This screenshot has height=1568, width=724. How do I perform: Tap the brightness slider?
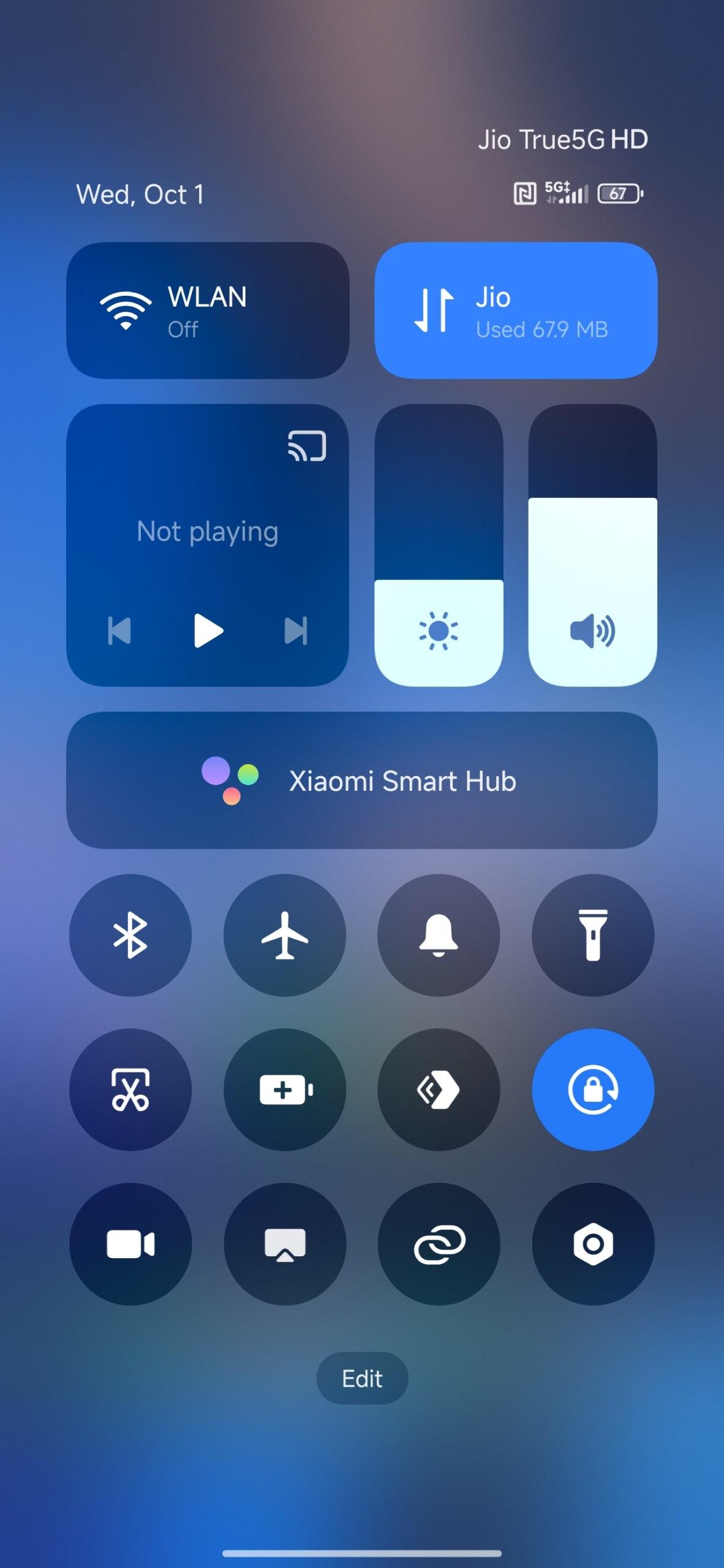[x=439, y=545]
